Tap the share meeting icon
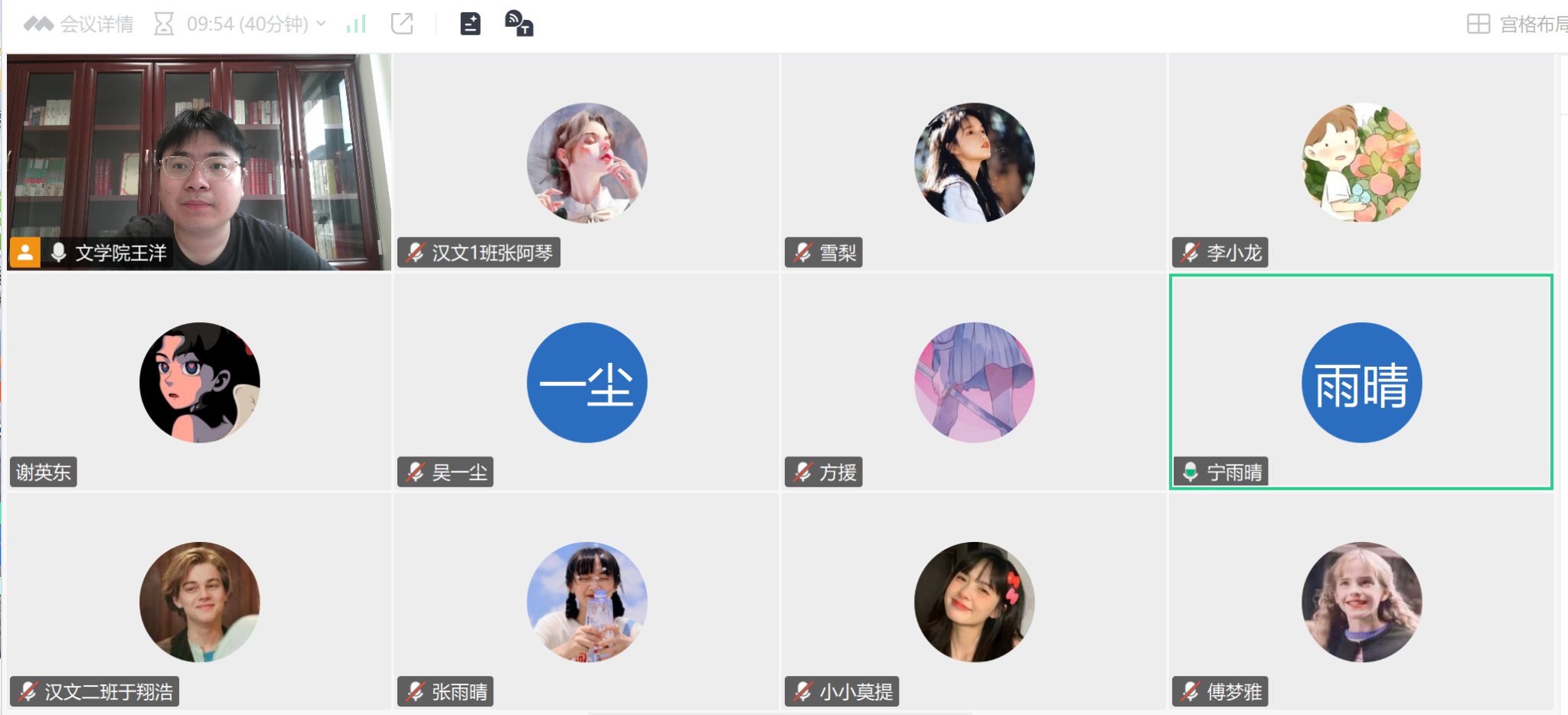This screenshot has width=1568, height=715. click(x=402, y=24)
